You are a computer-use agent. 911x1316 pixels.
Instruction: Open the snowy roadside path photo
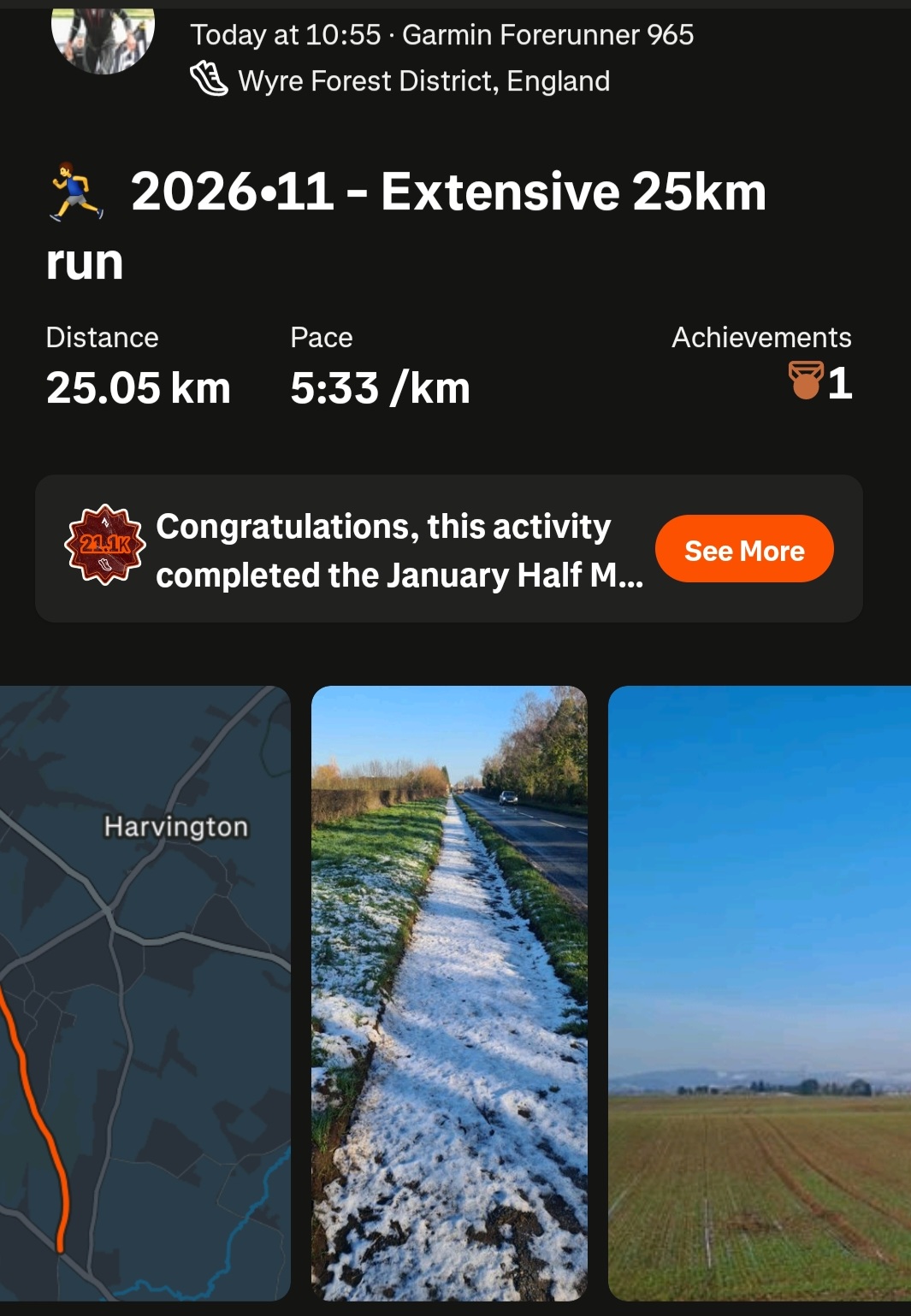449,992
